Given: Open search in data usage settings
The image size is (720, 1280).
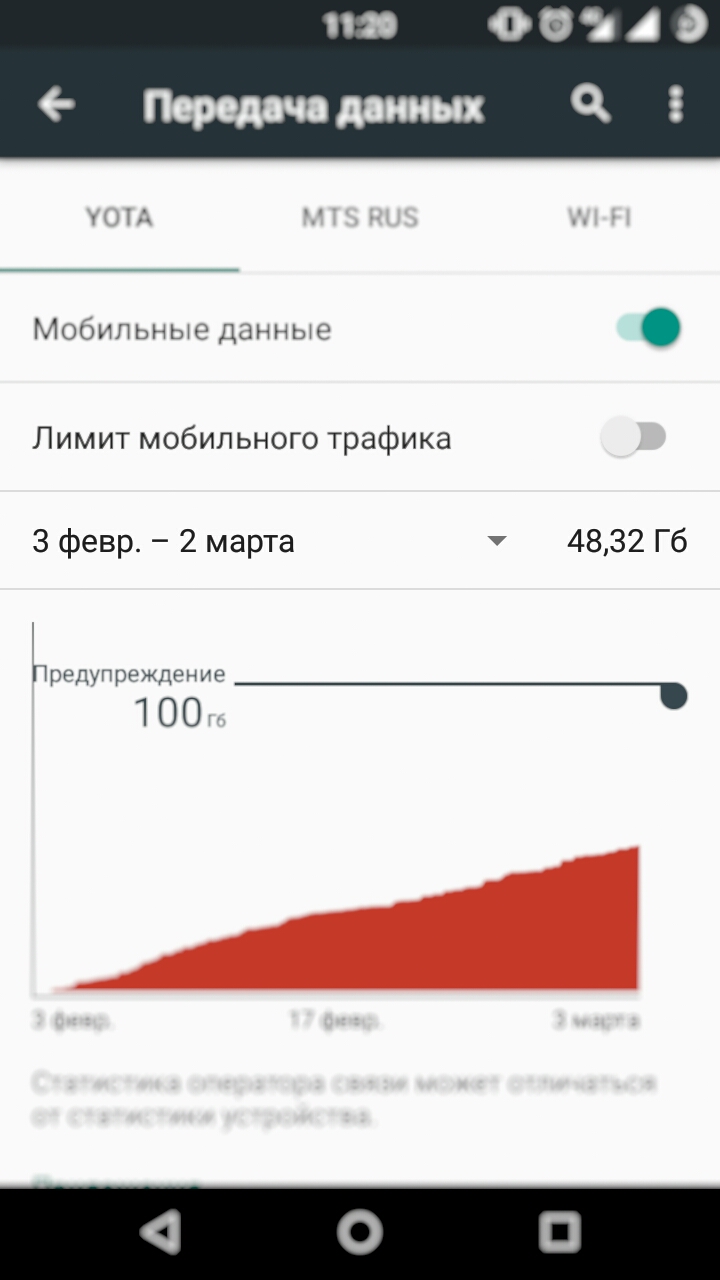Looking at the screenshot, I should [x=590, y=103].
